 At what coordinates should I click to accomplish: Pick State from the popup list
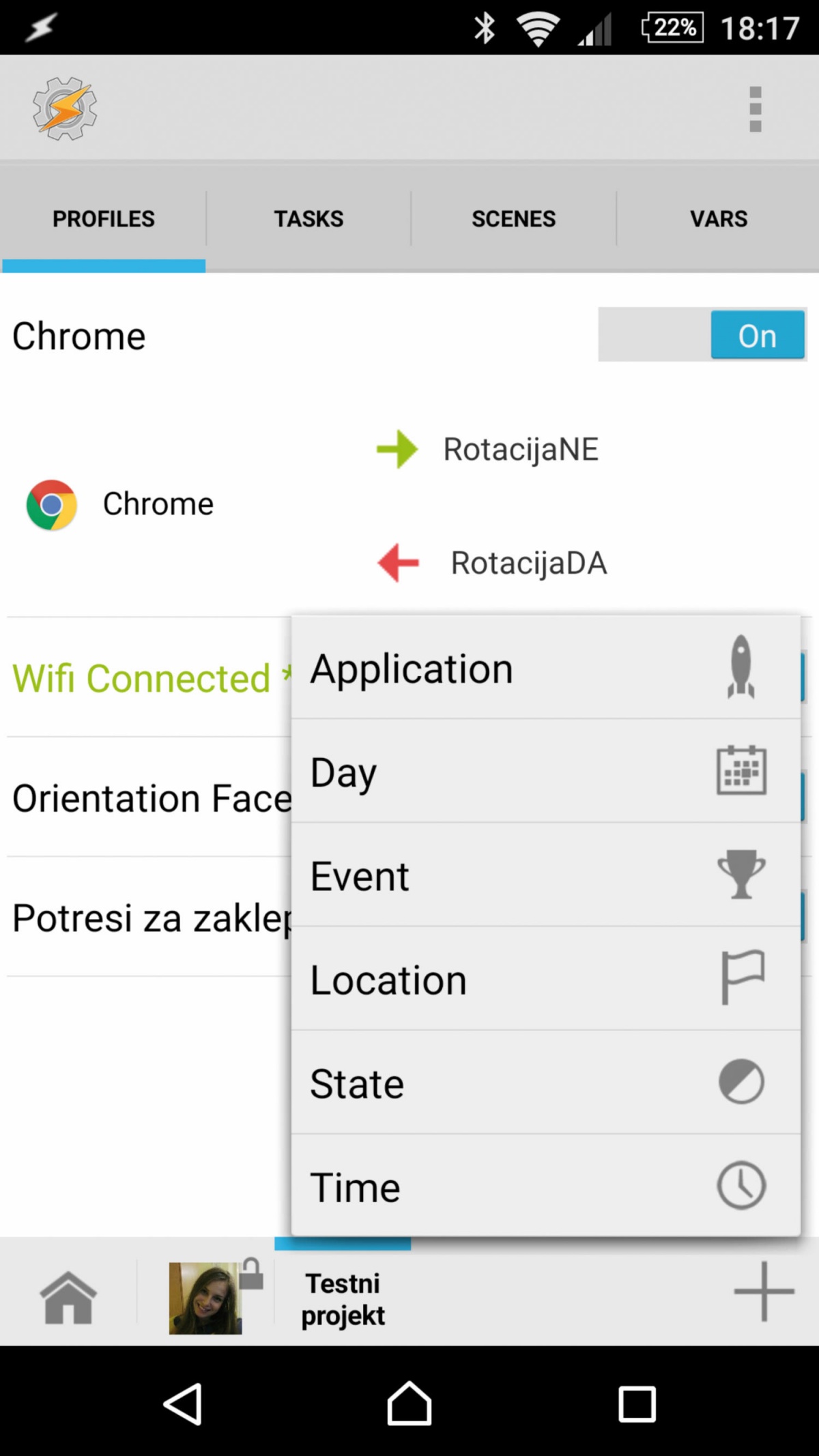click(546, 1083)
